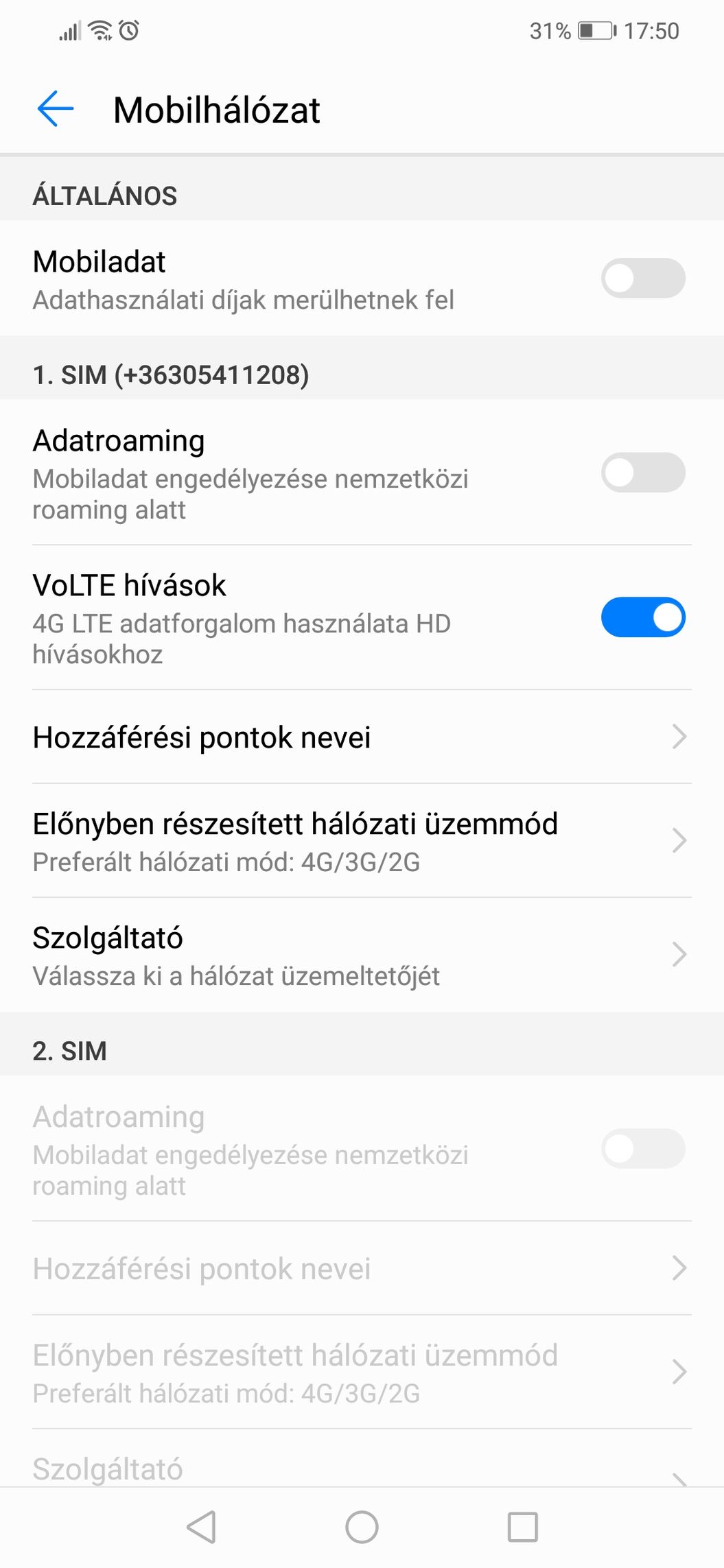Tap the system home button

pyautogui.click(x=362, y=1527)
